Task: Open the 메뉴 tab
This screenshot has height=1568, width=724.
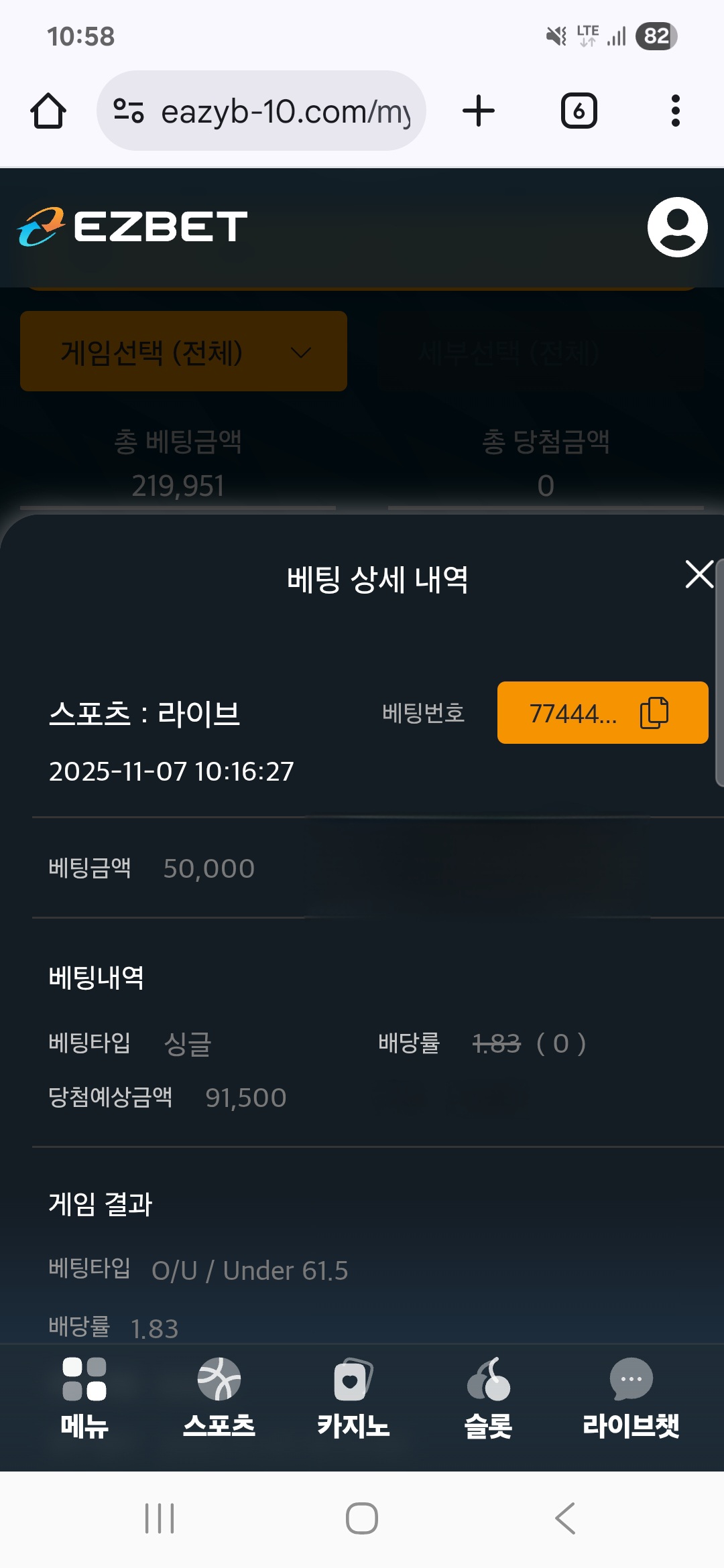Action: [84, 1398]
